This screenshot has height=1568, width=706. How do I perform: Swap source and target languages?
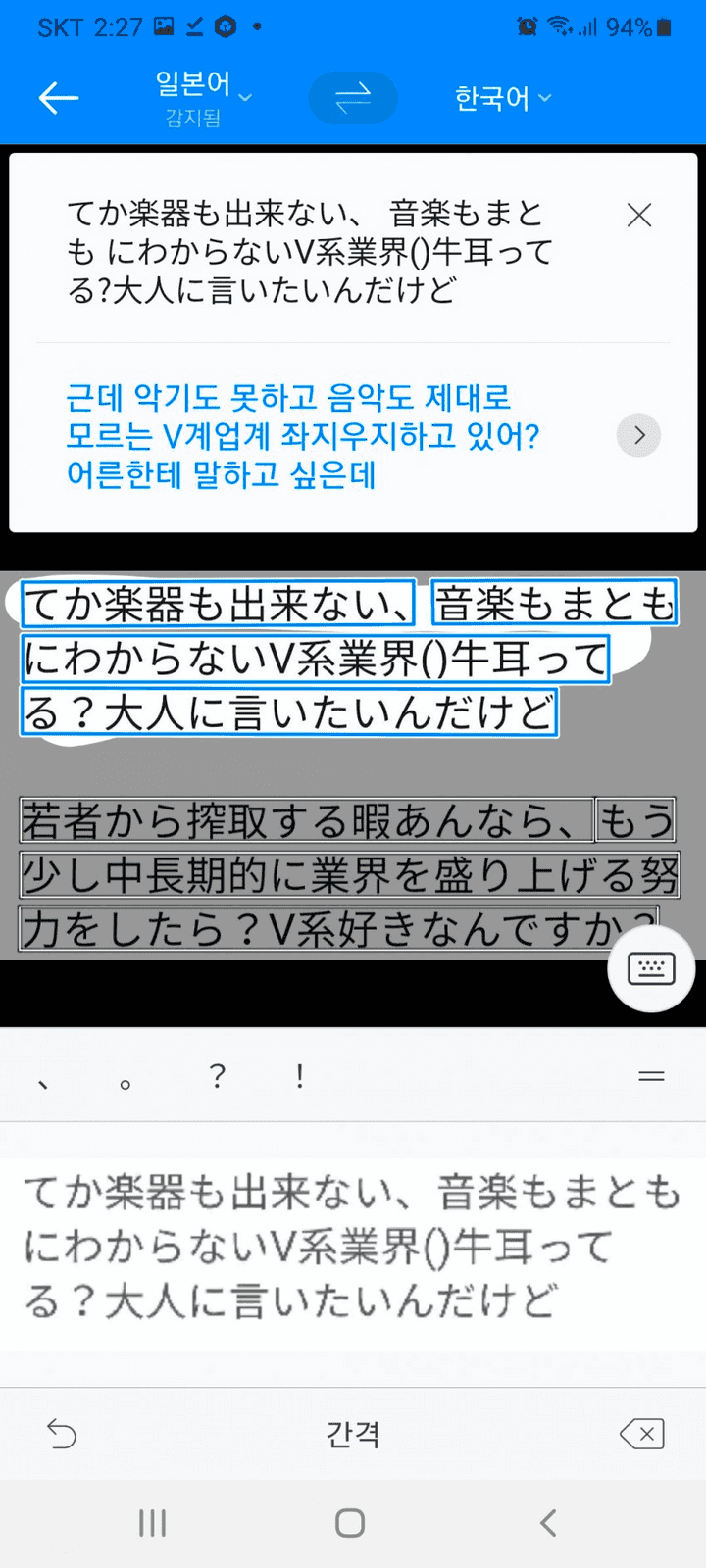click(x=353, y=98)
